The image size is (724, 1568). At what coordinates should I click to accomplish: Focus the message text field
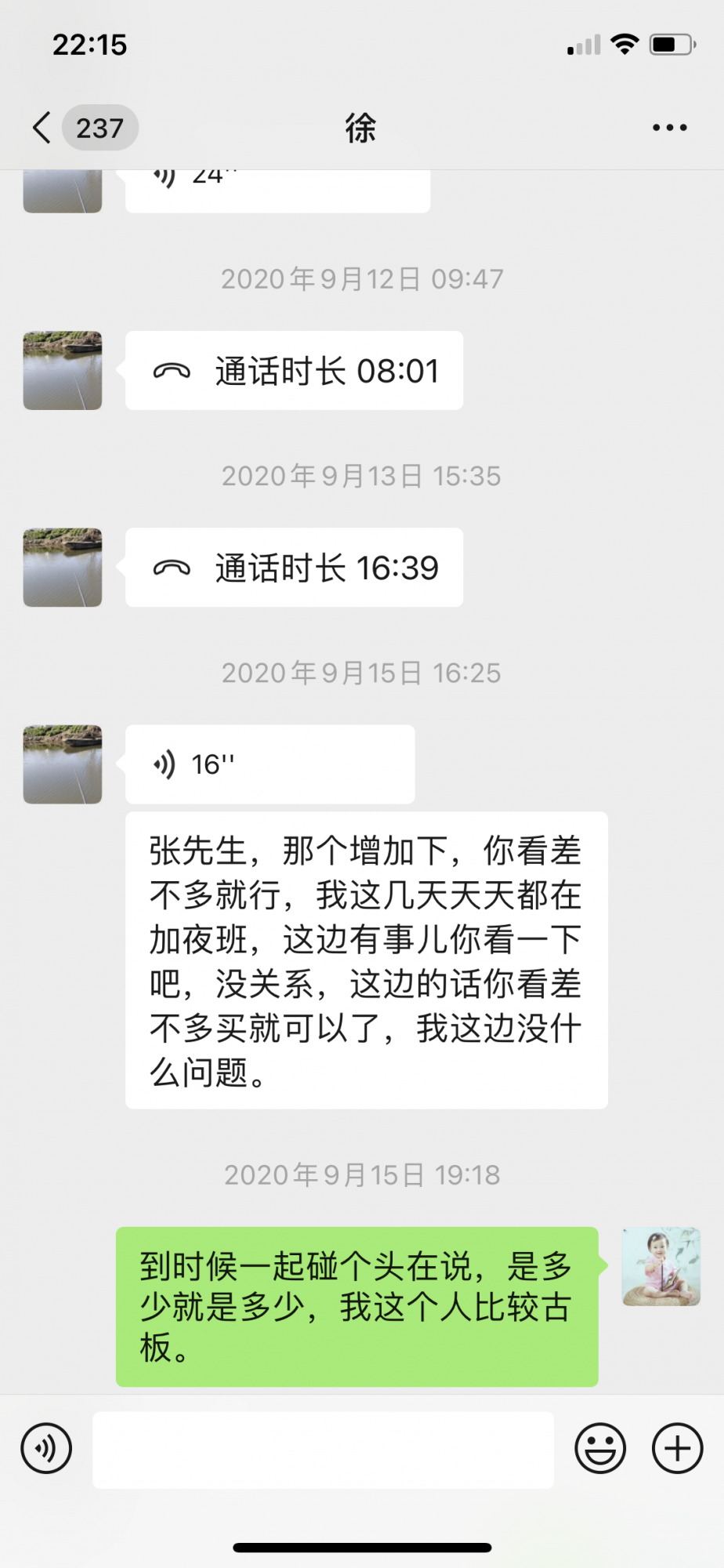click(x=323, y=1450)
